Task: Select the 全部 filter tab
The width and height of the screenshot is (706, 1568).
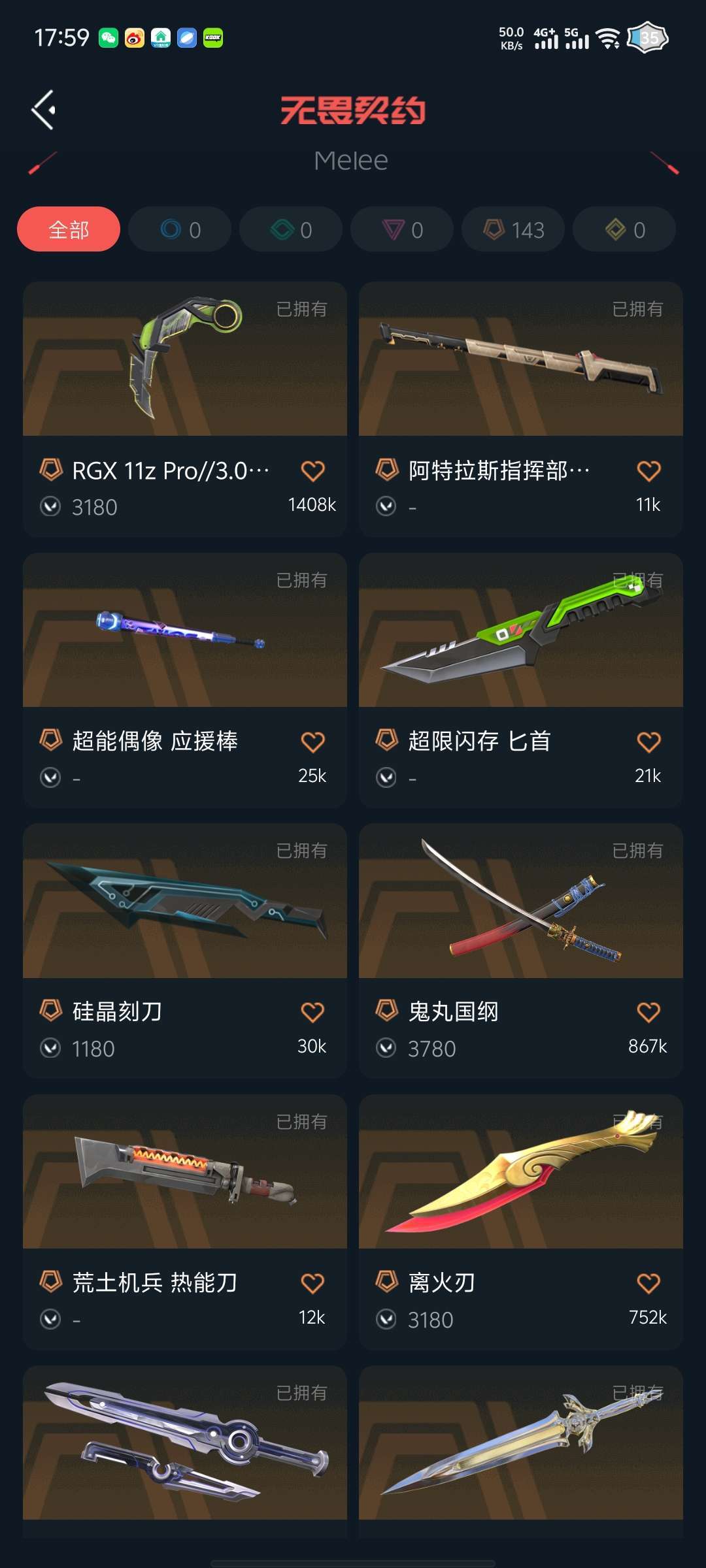Action: (x=68, y=230)
